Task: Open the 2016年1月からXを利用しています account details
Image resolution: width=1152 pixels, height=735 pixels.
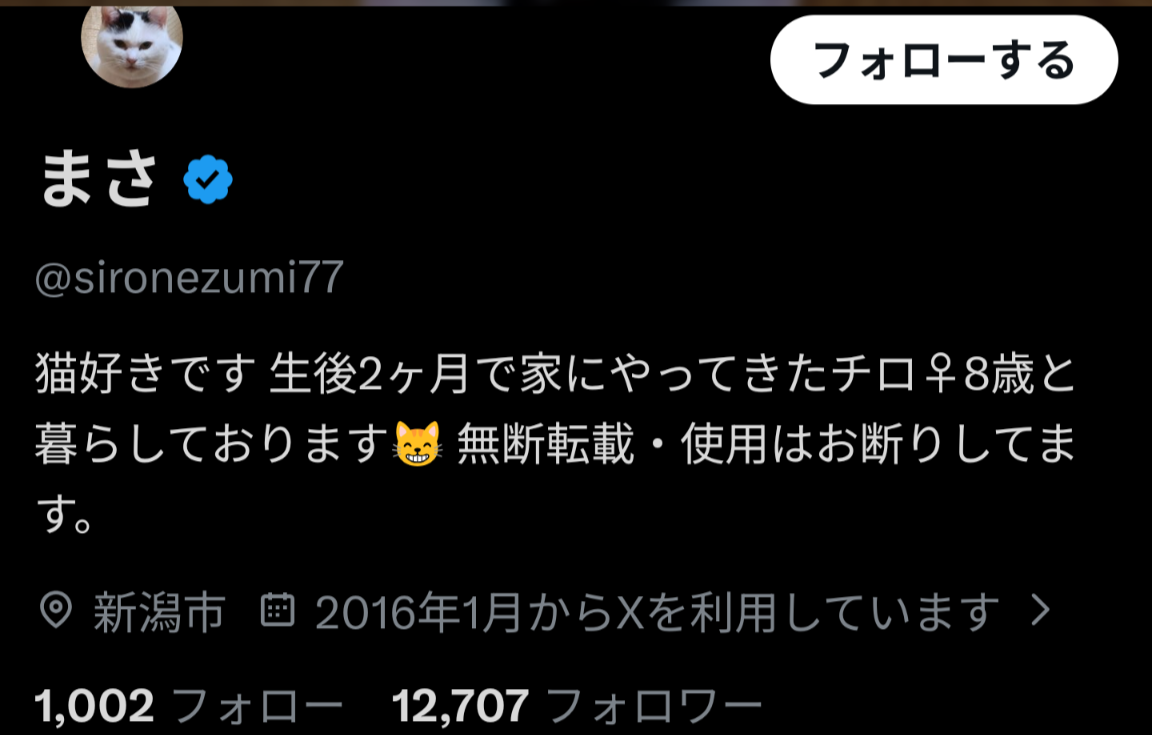Action: click(x=657, y=612)
